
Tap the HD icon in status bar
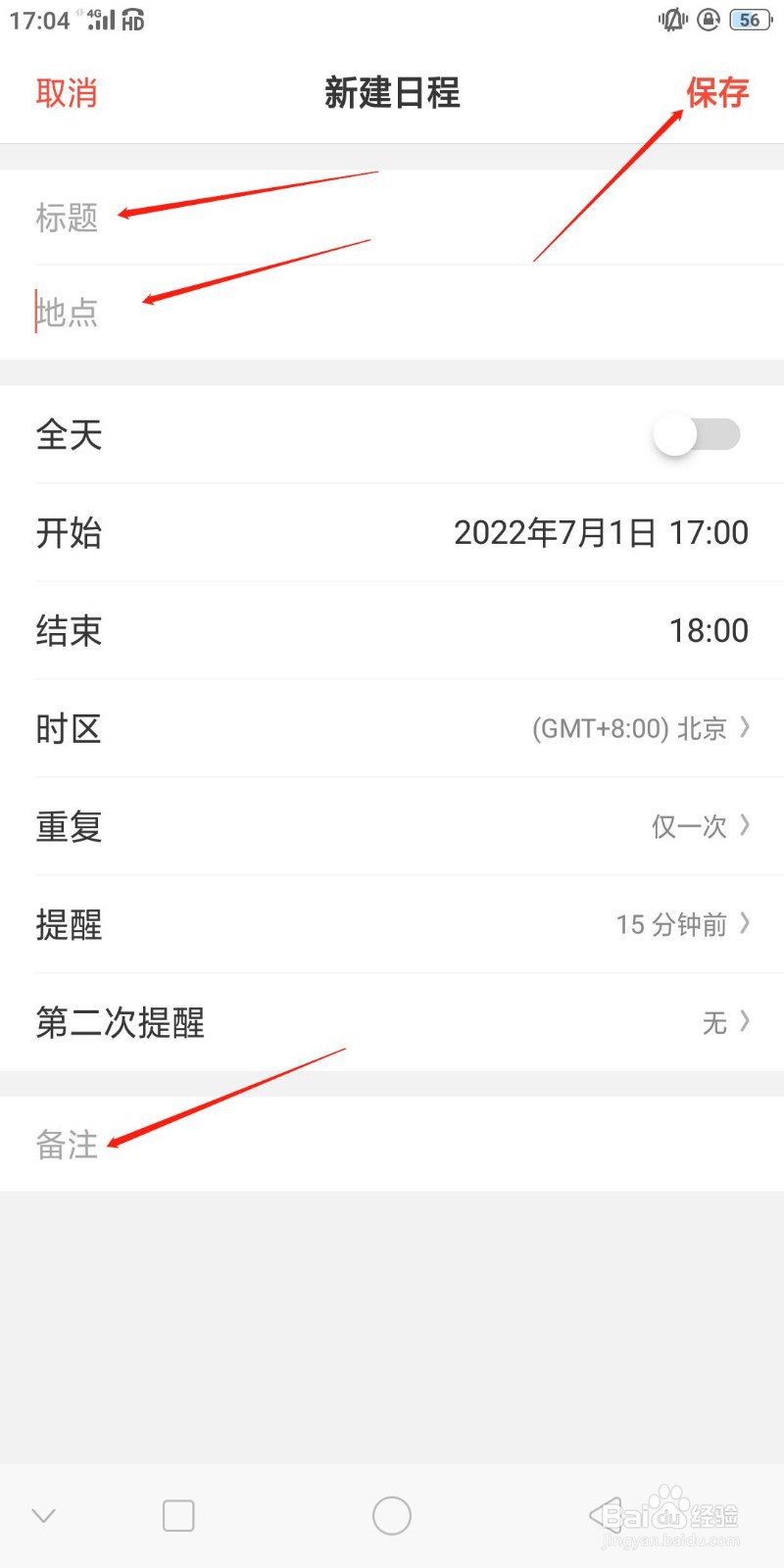[x=134, y=20]
